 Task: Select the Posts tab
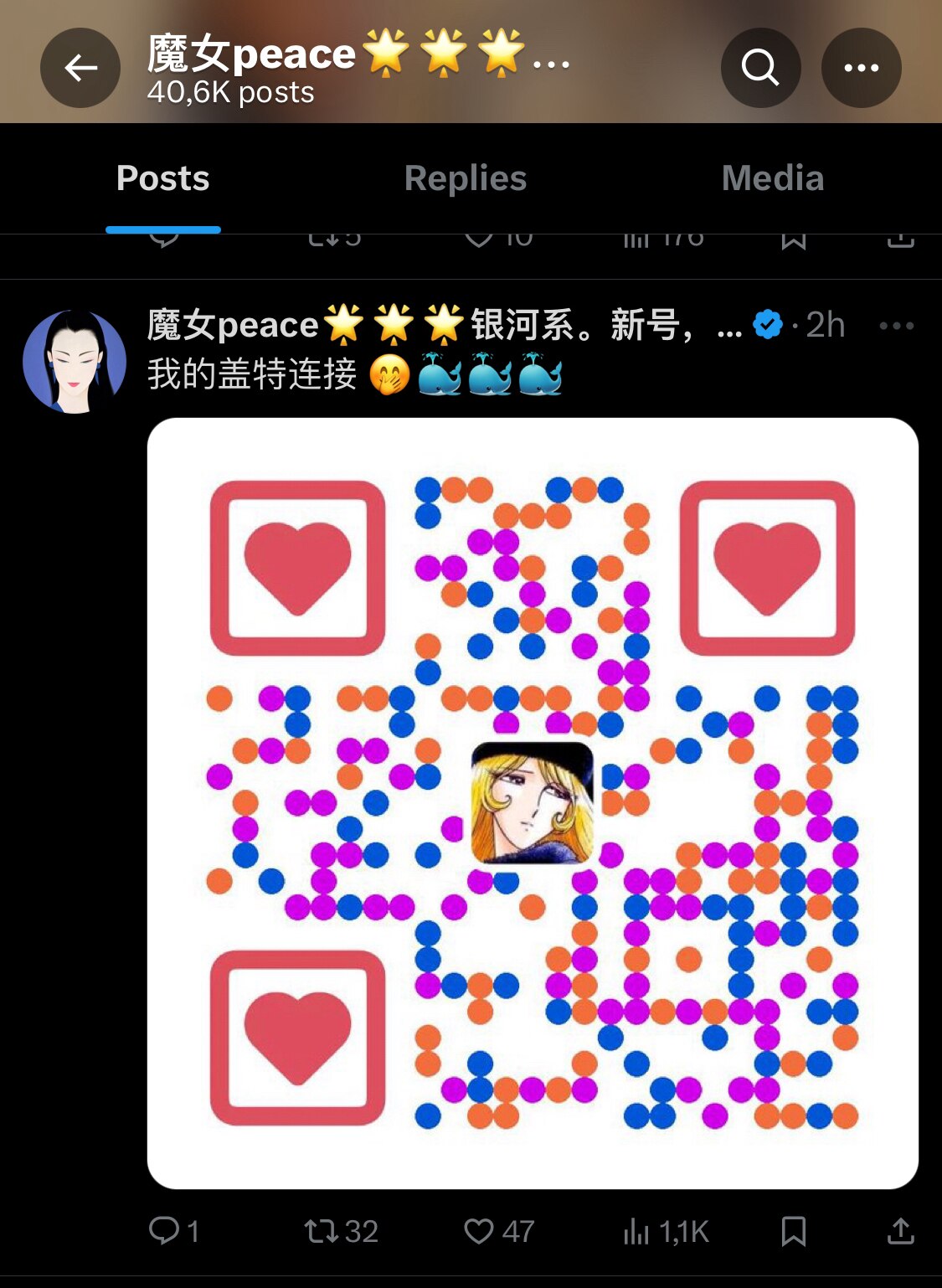click(163, 178)
